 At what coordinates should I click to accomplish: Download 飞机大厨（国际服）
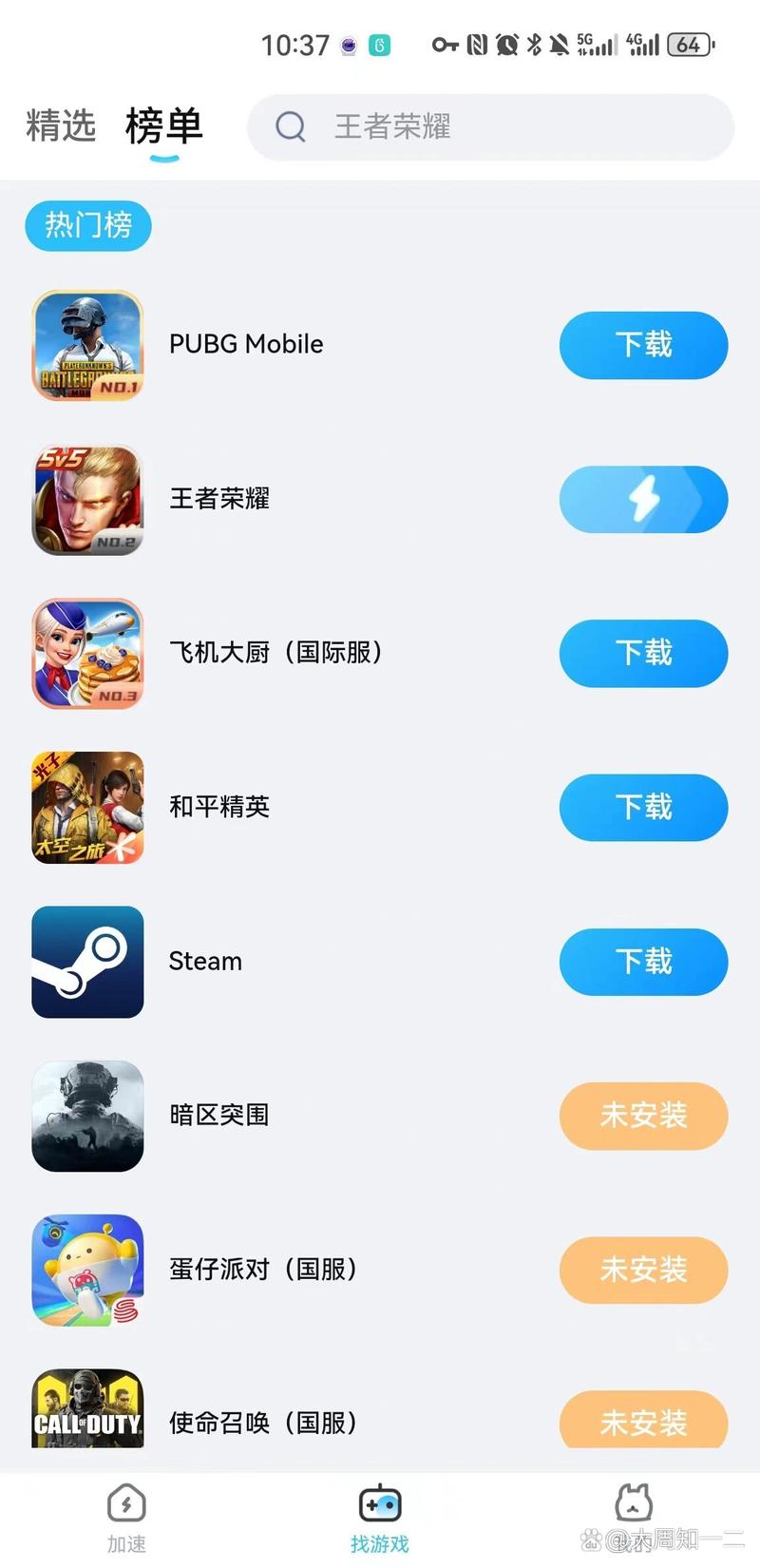643,654
